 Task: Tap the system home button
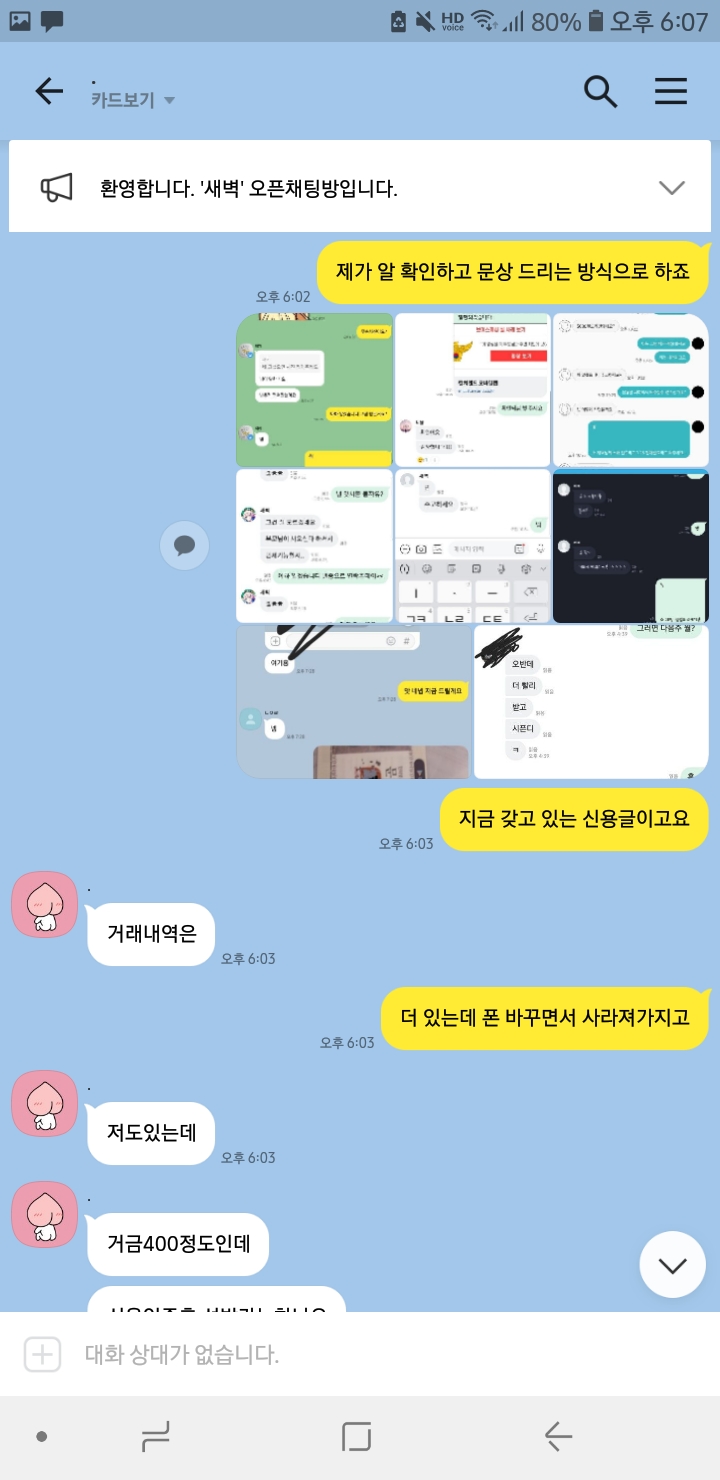(357, 1437)
